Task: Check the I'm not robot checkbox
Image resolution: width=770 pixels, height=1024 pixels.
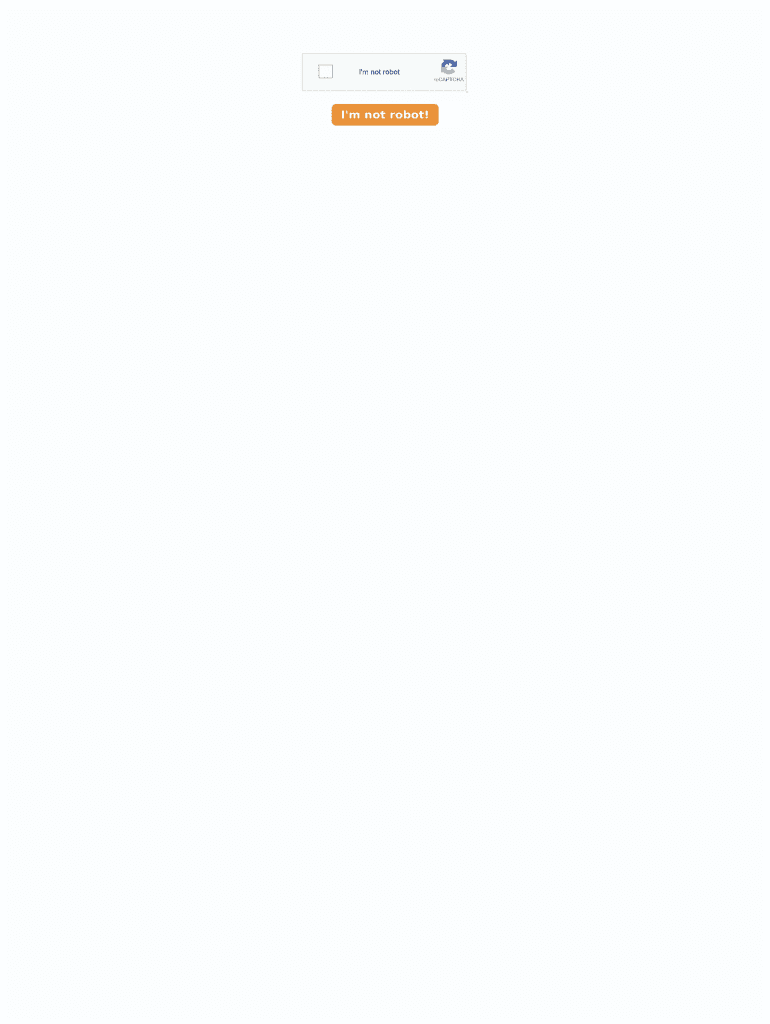Action: [326, 72]
